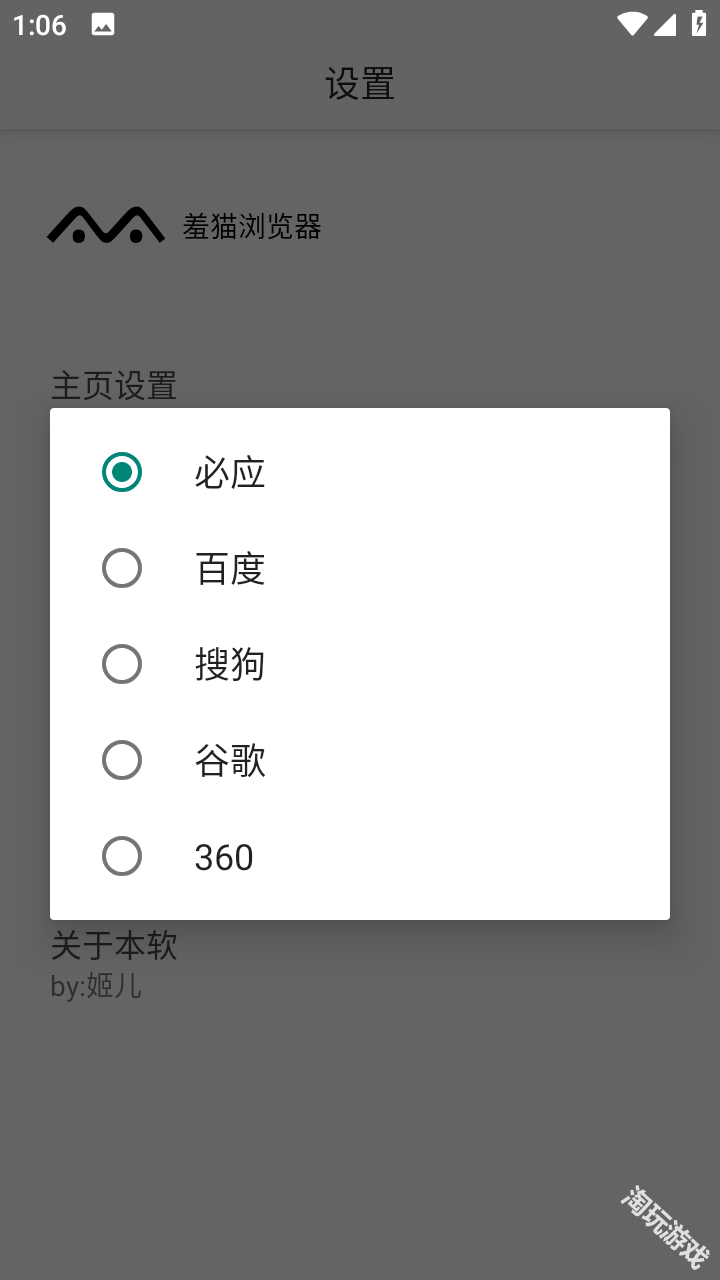The image size is (720, 1280).
Task: Click the battery charging icon
Action: click(699, 22)
